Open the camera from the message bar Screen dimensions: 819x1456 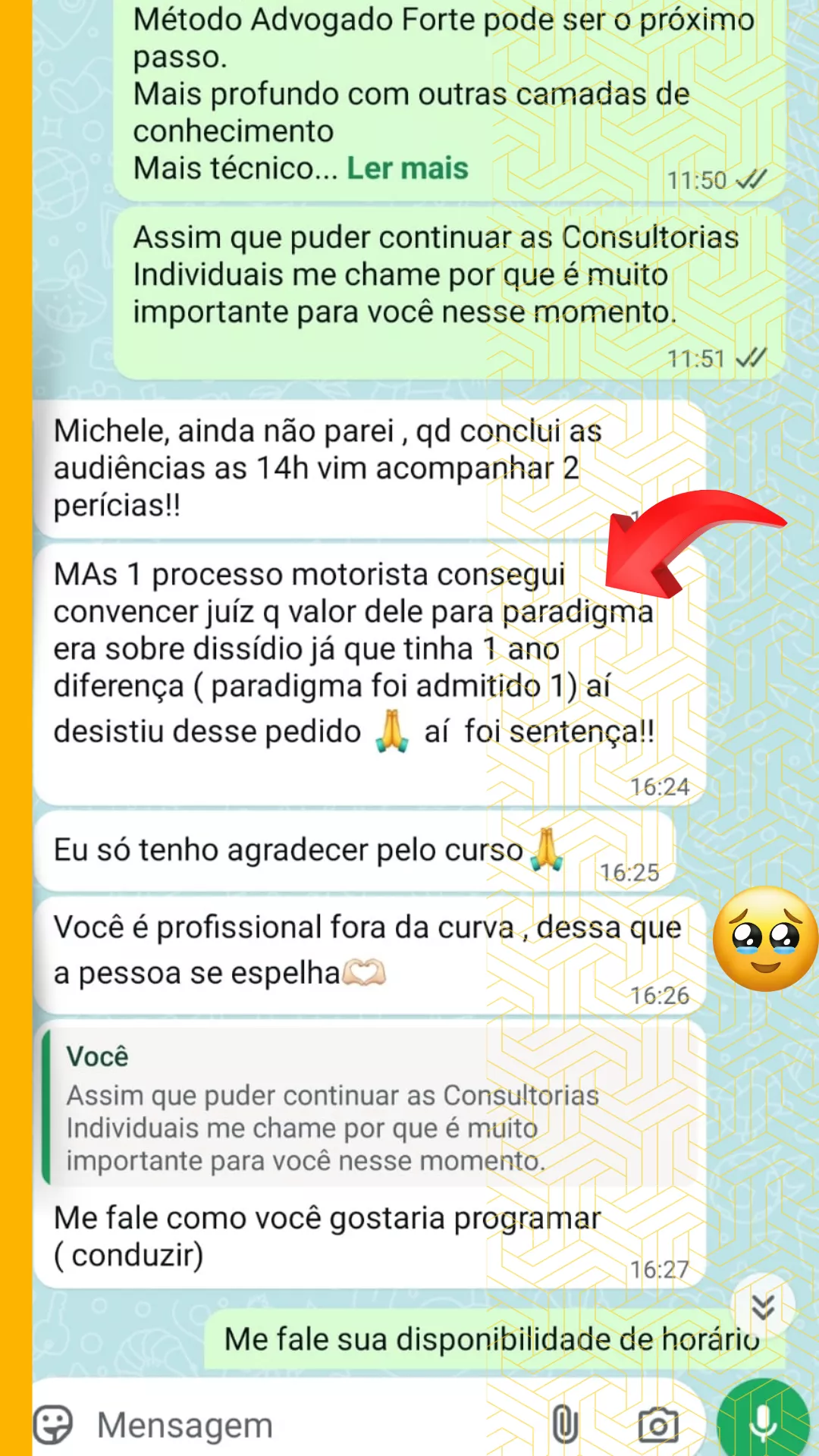click(657, 1425)
